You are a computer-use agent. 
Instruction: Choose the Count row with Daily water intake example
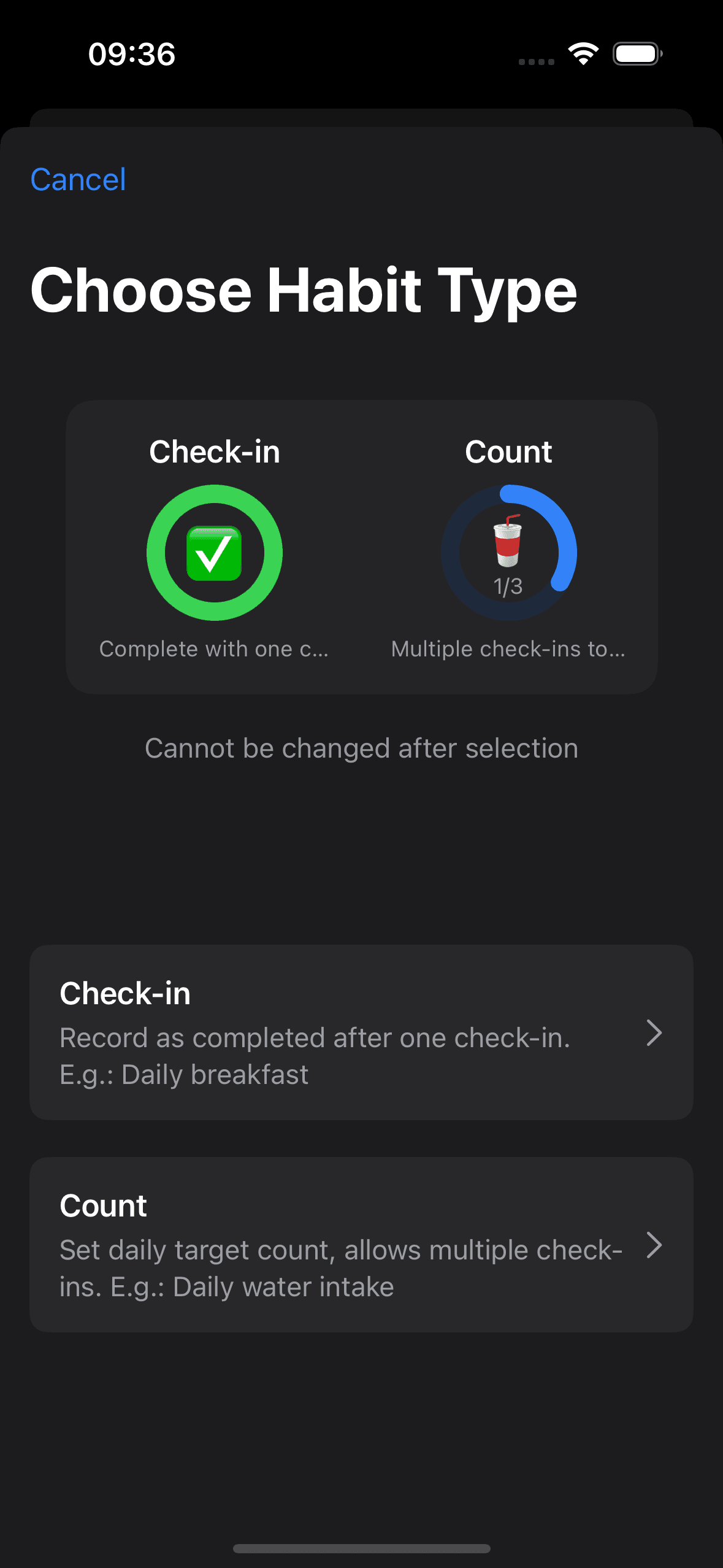pos(361,1245)
